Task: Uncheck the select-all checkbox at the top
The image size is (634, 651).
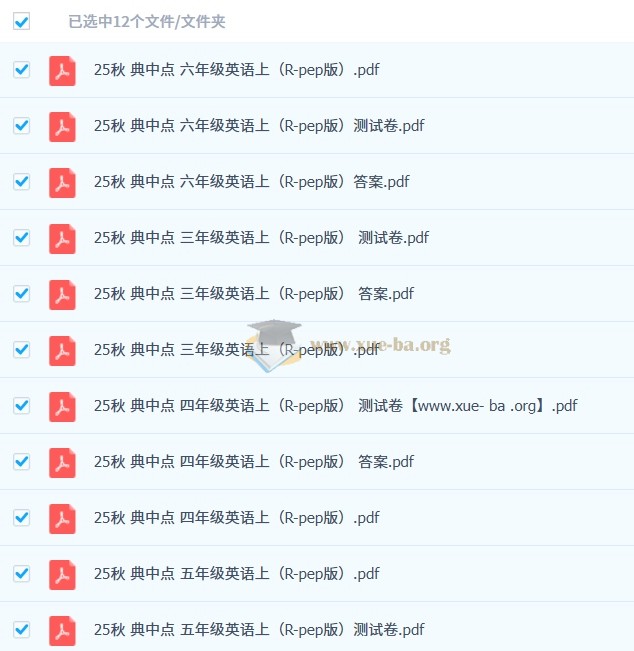Action: tap(21, 21)
